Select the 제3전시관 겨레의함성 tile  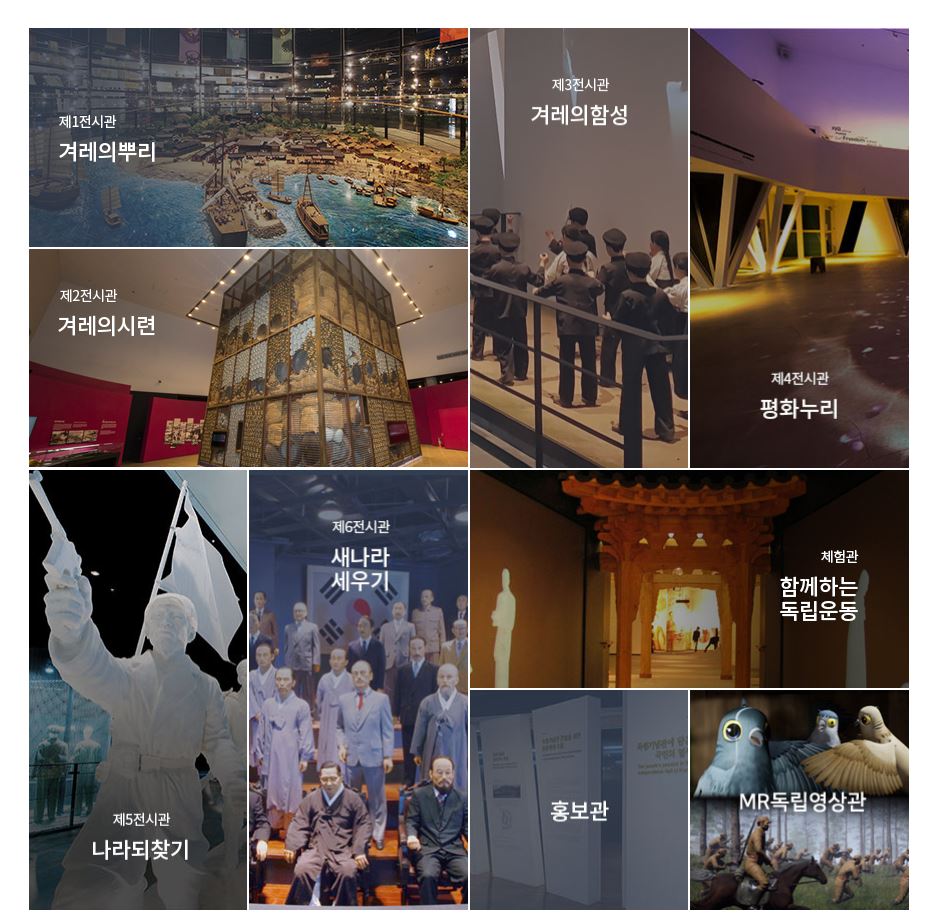578,248
